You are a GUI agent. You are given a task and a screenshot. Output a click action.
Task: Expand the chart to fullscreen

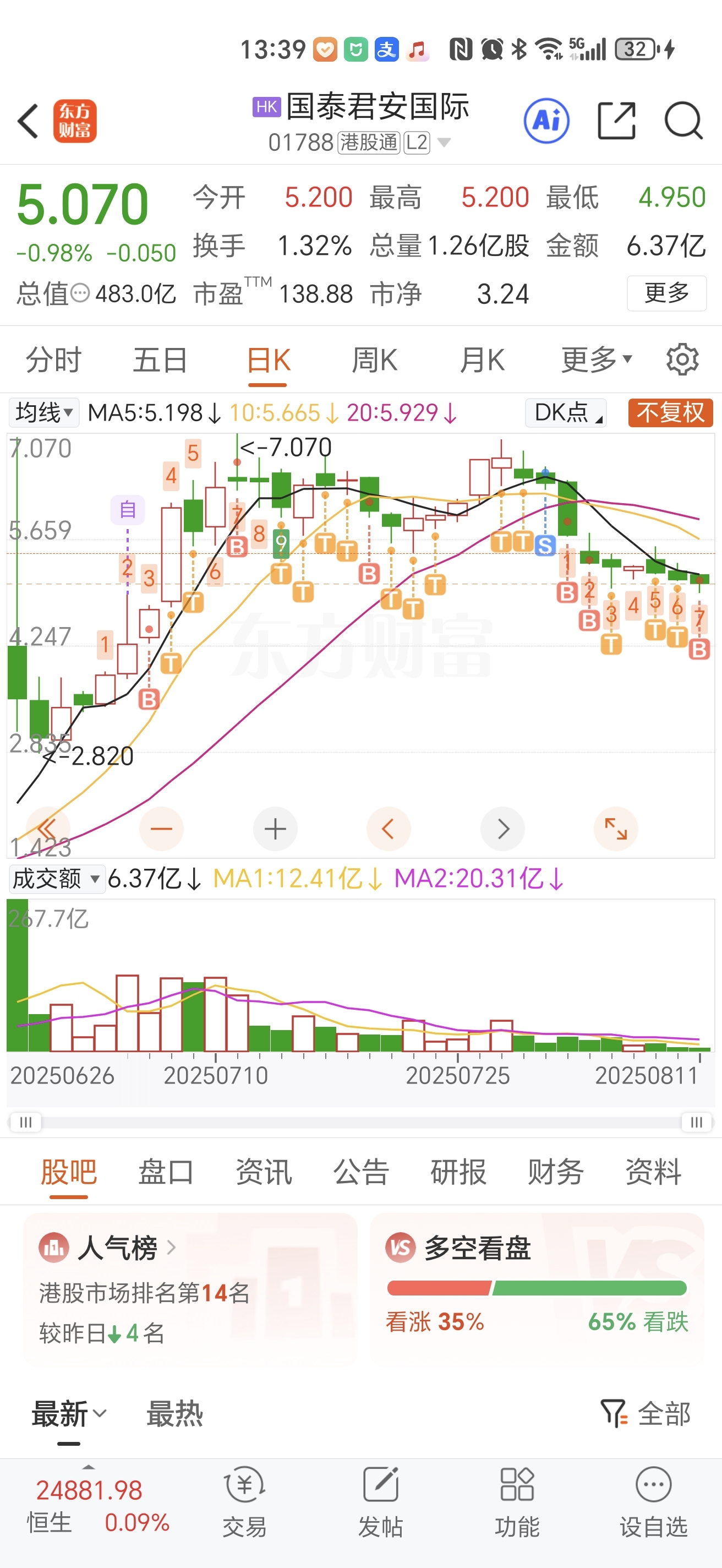[x=616, y=829]
